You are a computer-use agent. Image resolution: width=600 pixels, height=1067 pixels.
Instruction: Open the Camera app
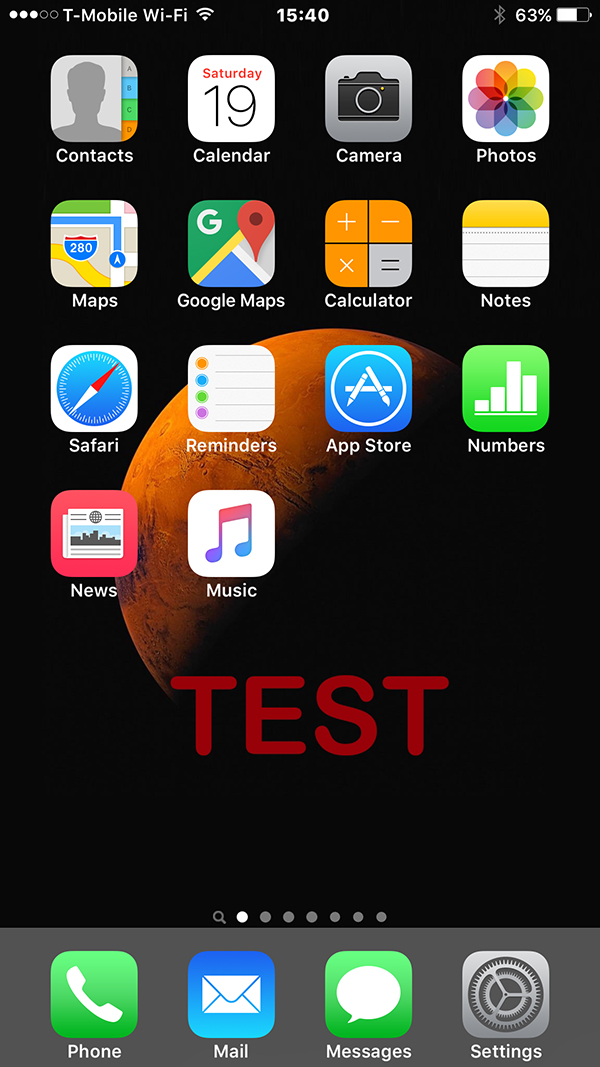click(x=368, y=99)
